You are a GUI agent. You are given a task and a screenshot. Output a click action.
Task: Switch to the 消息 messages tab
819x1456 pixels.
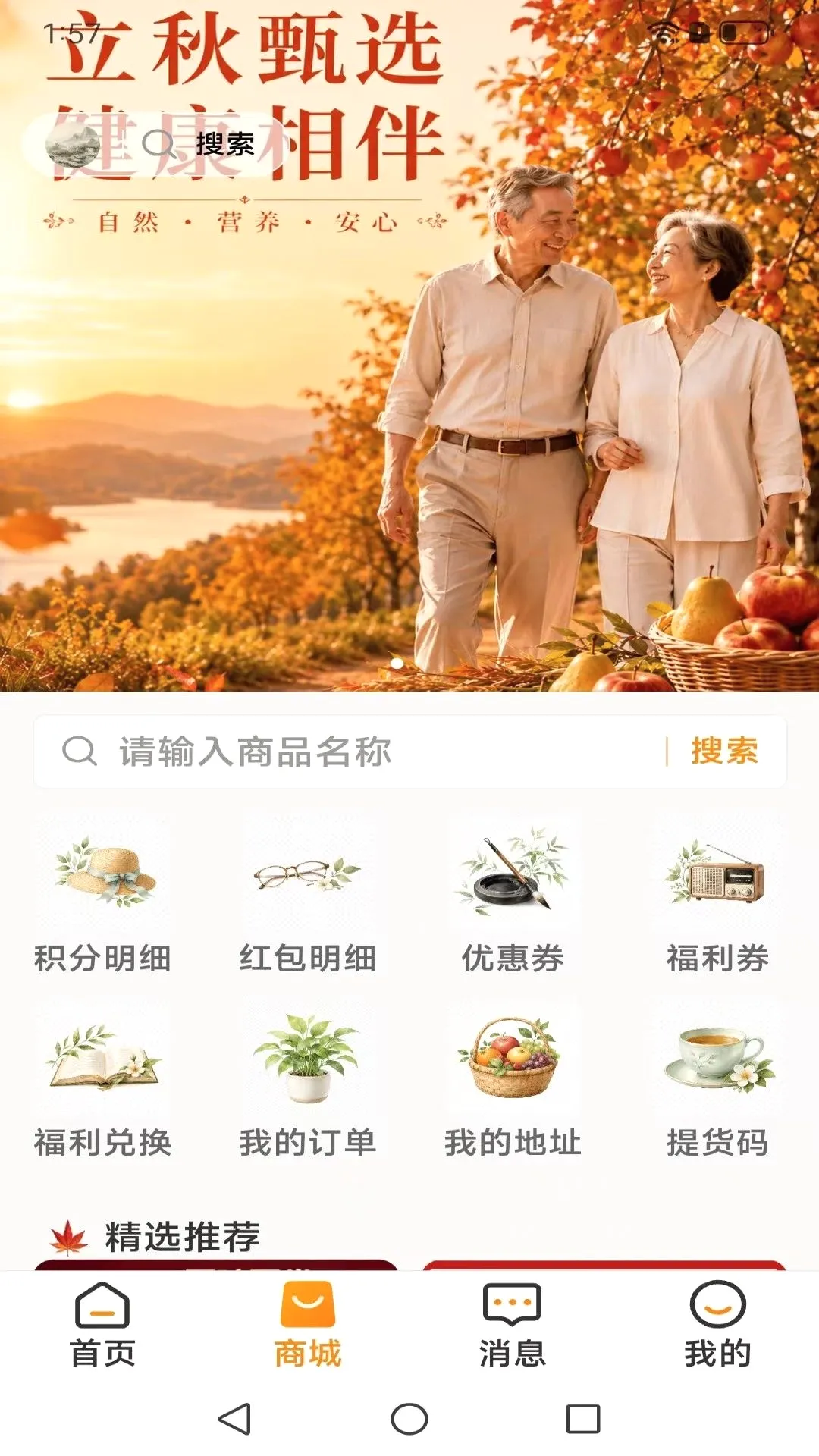(513, 1325)
